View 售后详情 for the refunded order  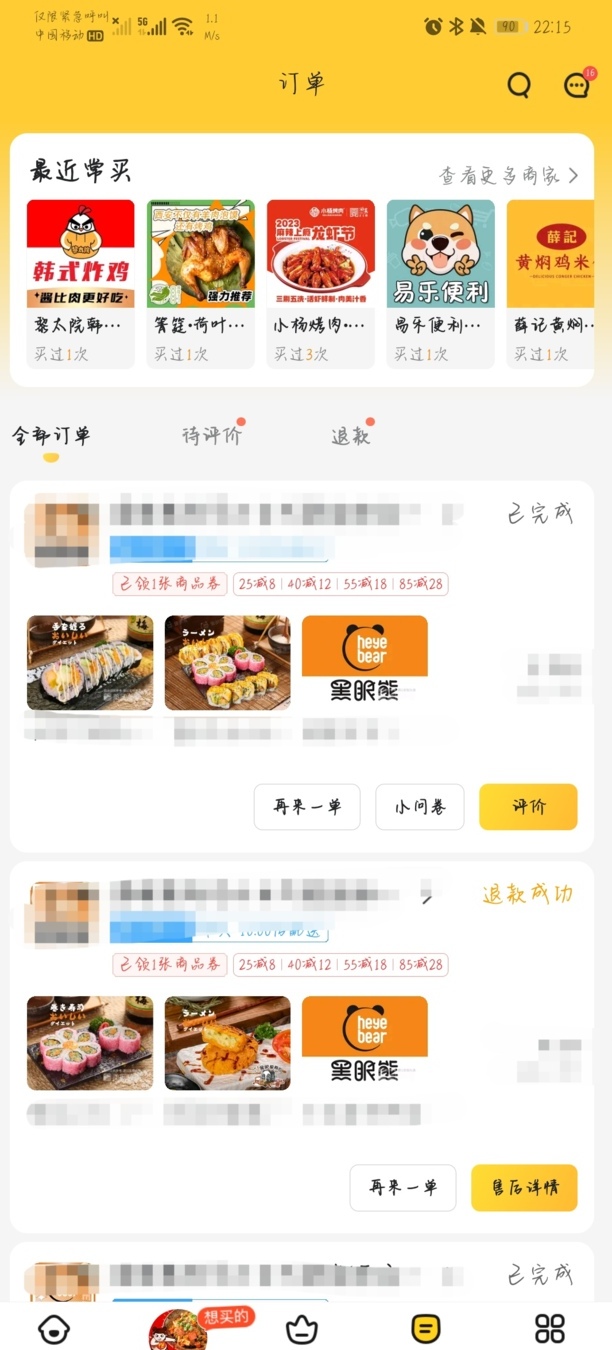(x=524, y=1188)
